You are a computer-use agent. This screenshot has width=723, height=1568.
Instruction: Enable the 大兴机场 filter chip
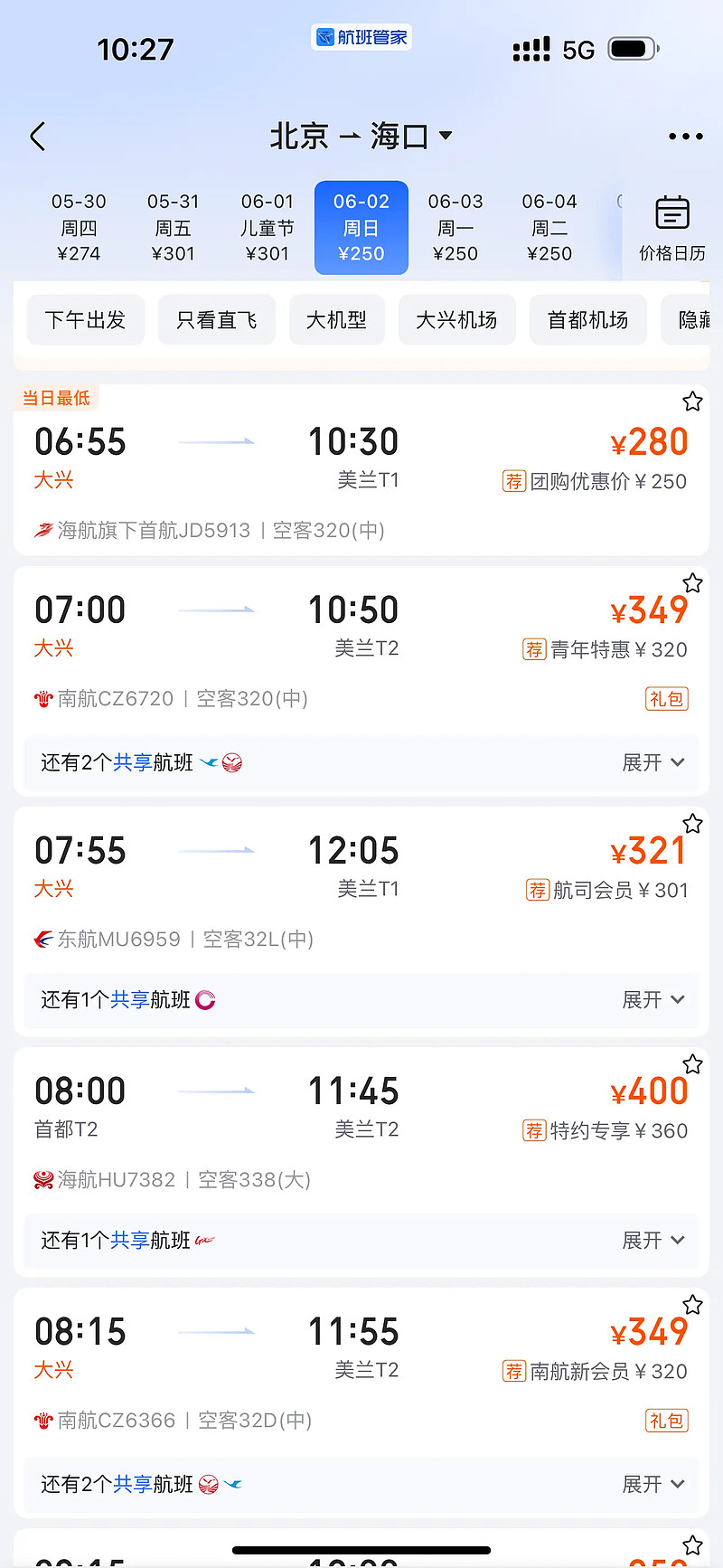pos(457,319)
